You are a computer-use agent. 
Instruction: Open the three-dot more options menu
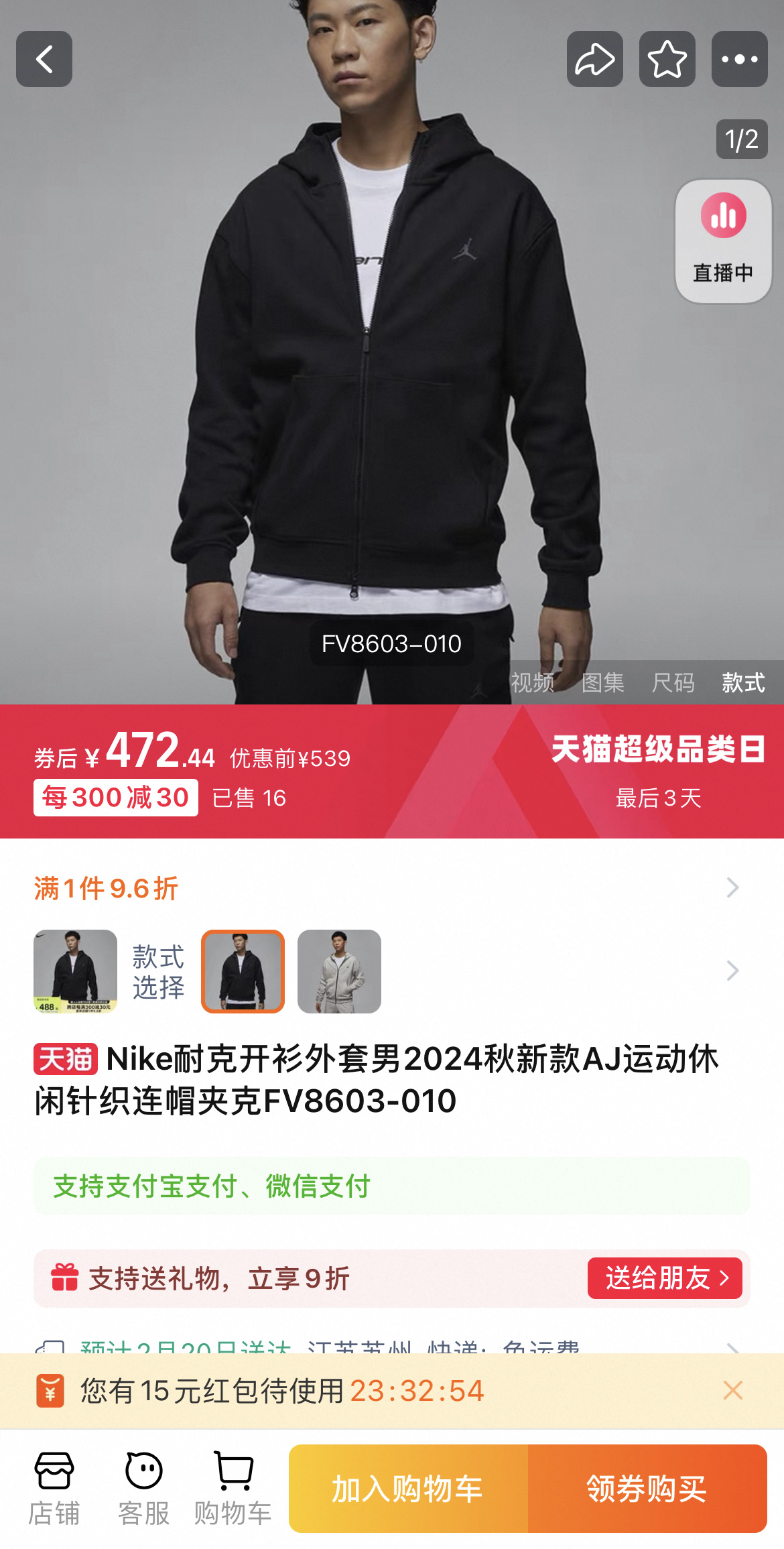pos(739,59)
